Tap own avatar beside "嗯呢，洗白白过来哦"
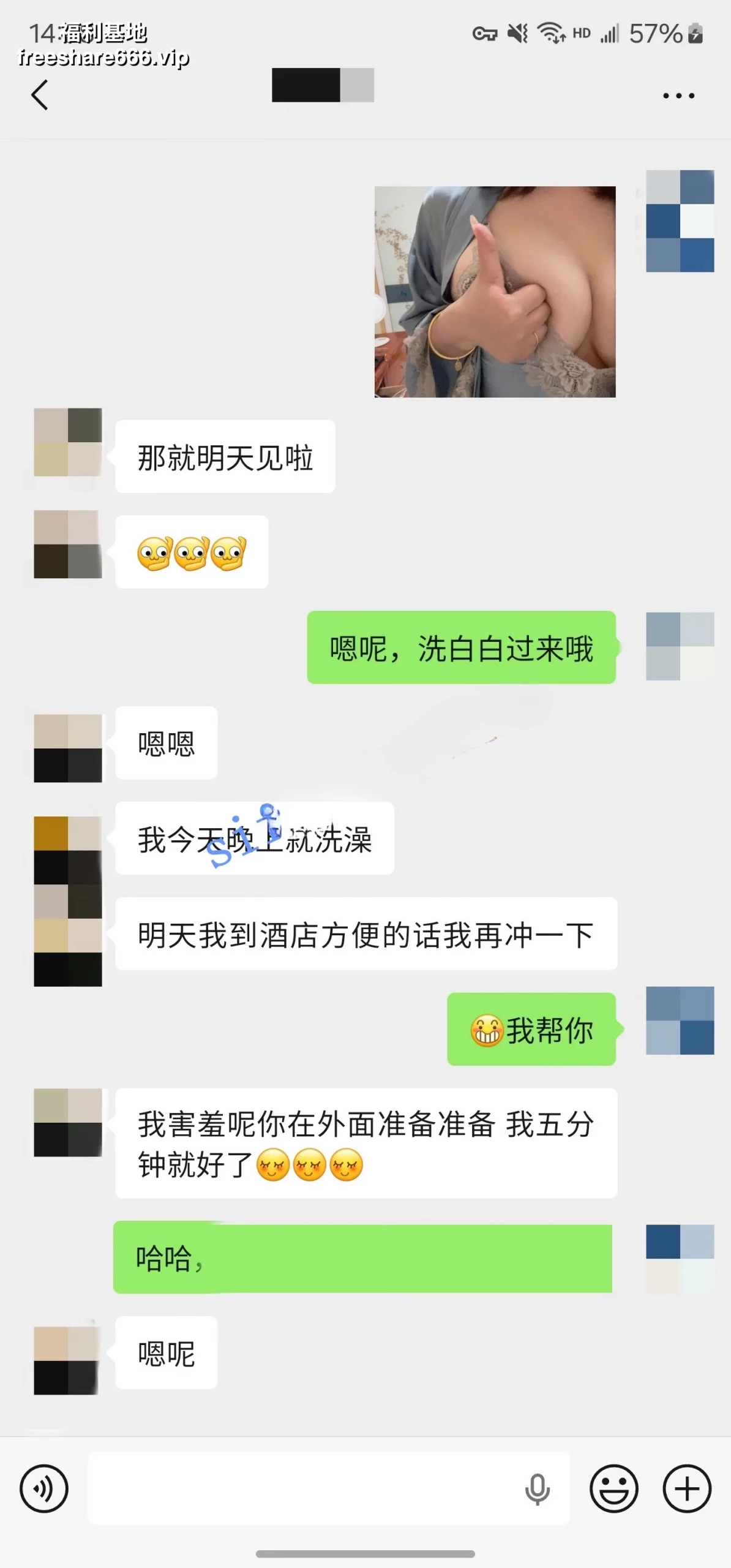 pyautogui.click(x=680, y=646)
